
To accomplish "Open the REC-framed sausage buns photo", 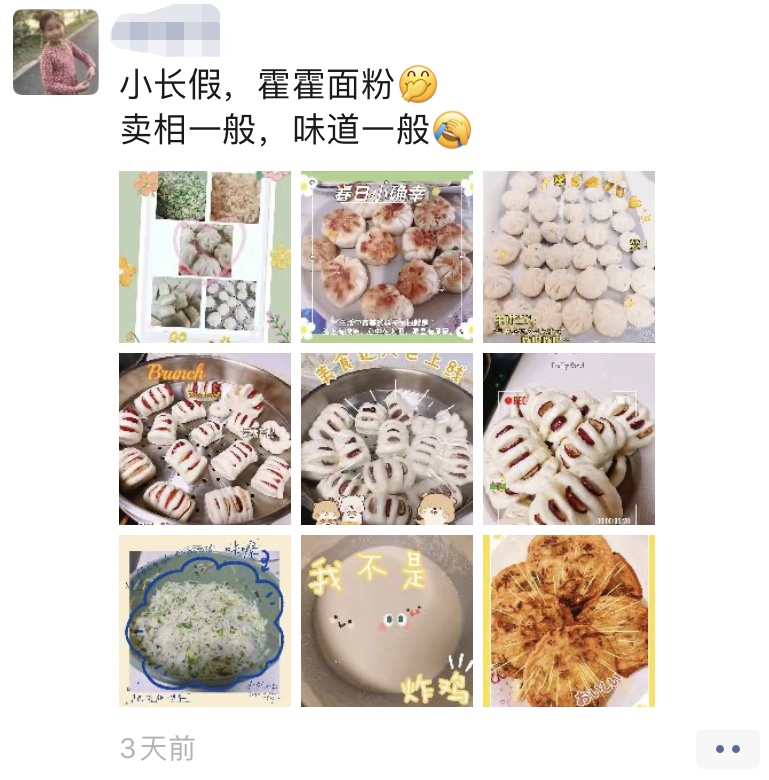I will [x=569, y=439].
